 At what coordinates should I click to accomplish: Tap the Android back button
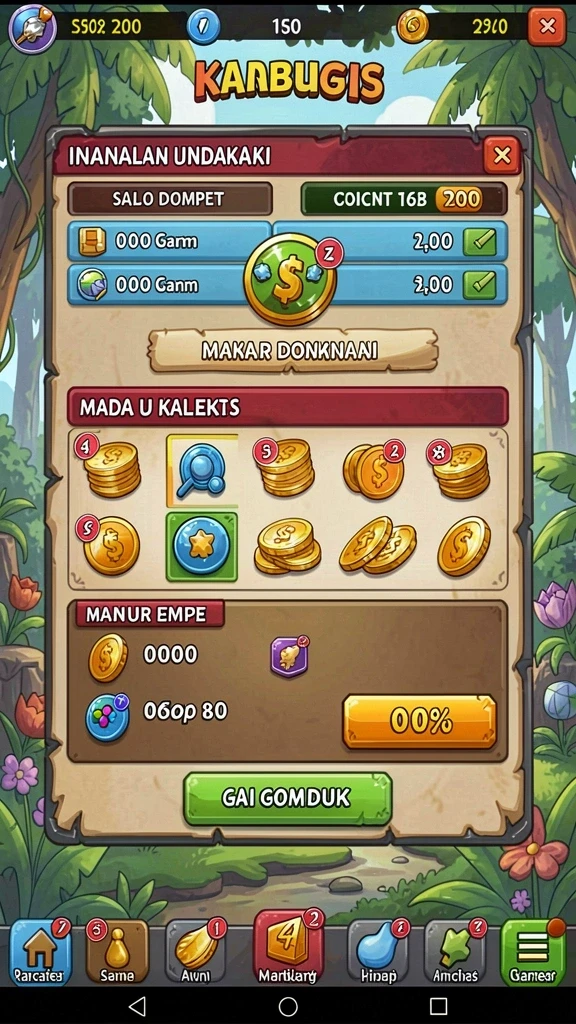(137, 1006)
